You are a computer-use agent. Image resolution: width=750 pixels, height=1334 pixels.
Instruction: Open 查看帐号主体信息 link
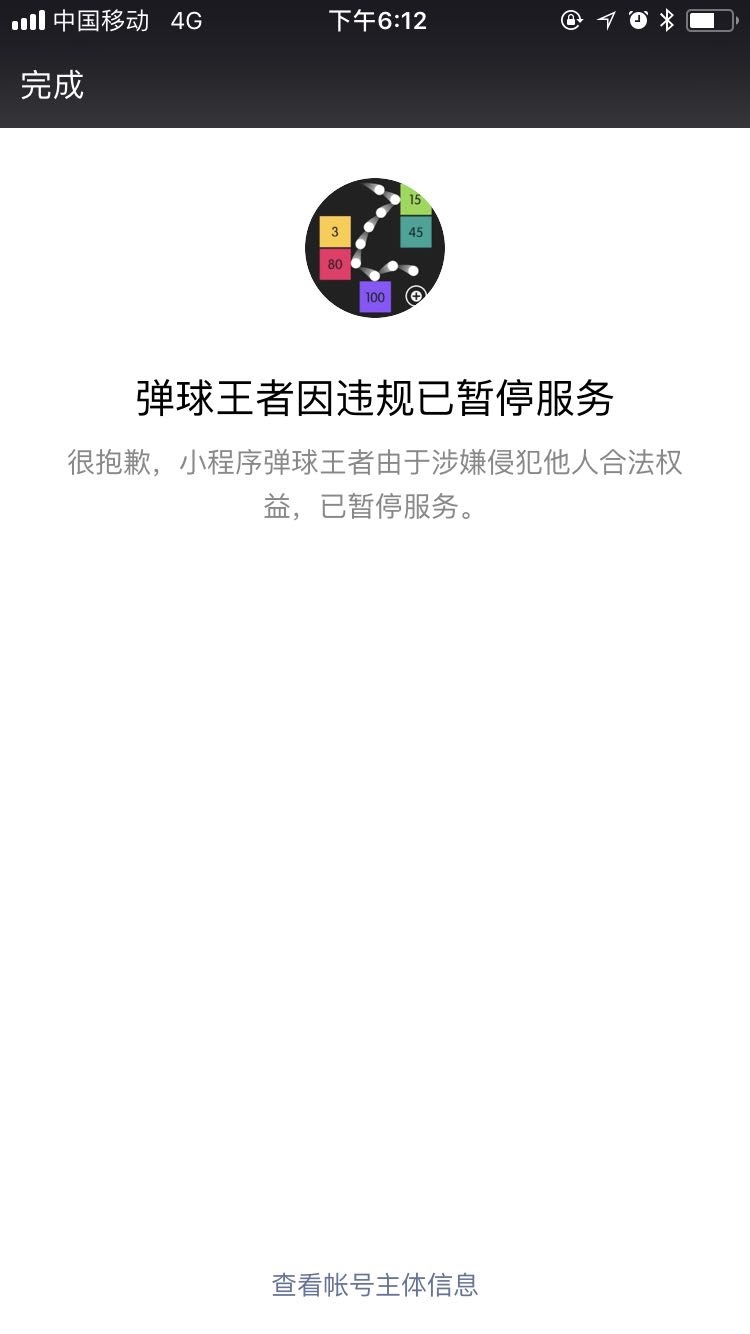375,1286
